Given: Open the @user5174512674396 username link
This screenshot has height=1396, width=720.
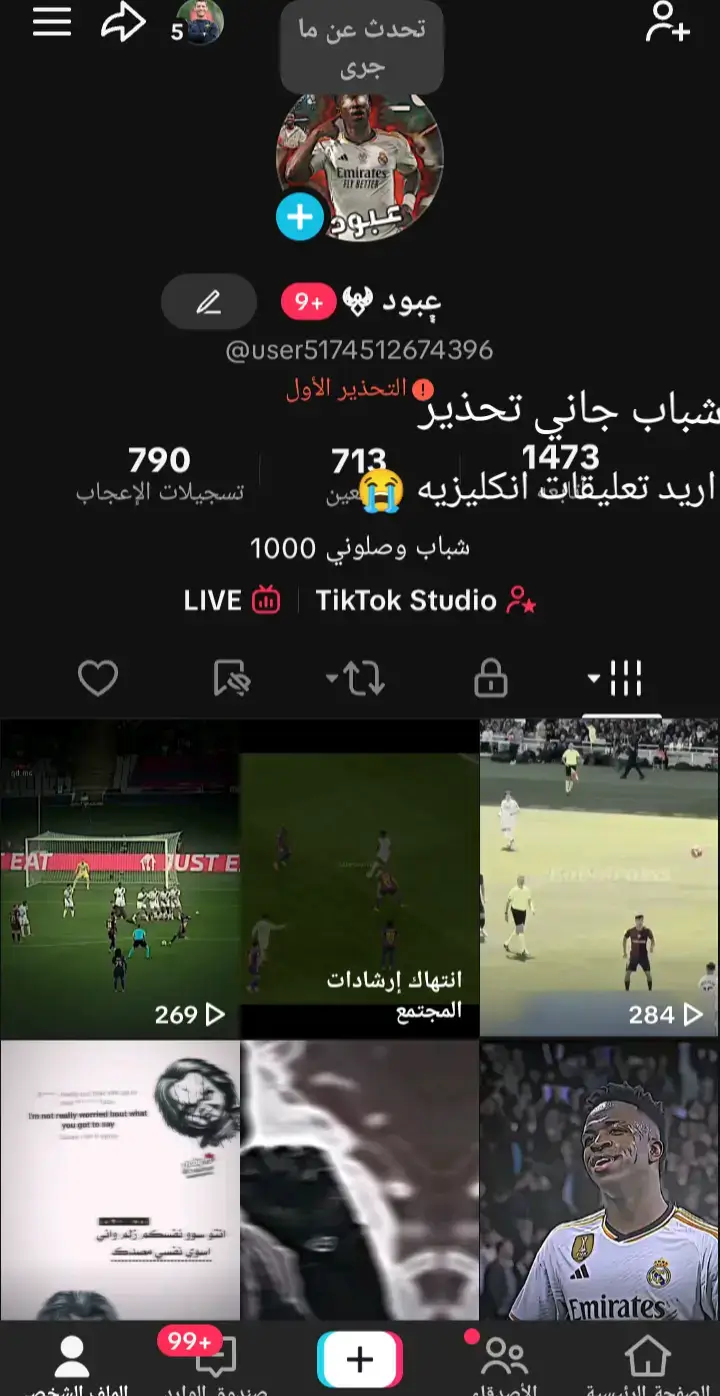Looking at the screenshot, I should 359,350.
